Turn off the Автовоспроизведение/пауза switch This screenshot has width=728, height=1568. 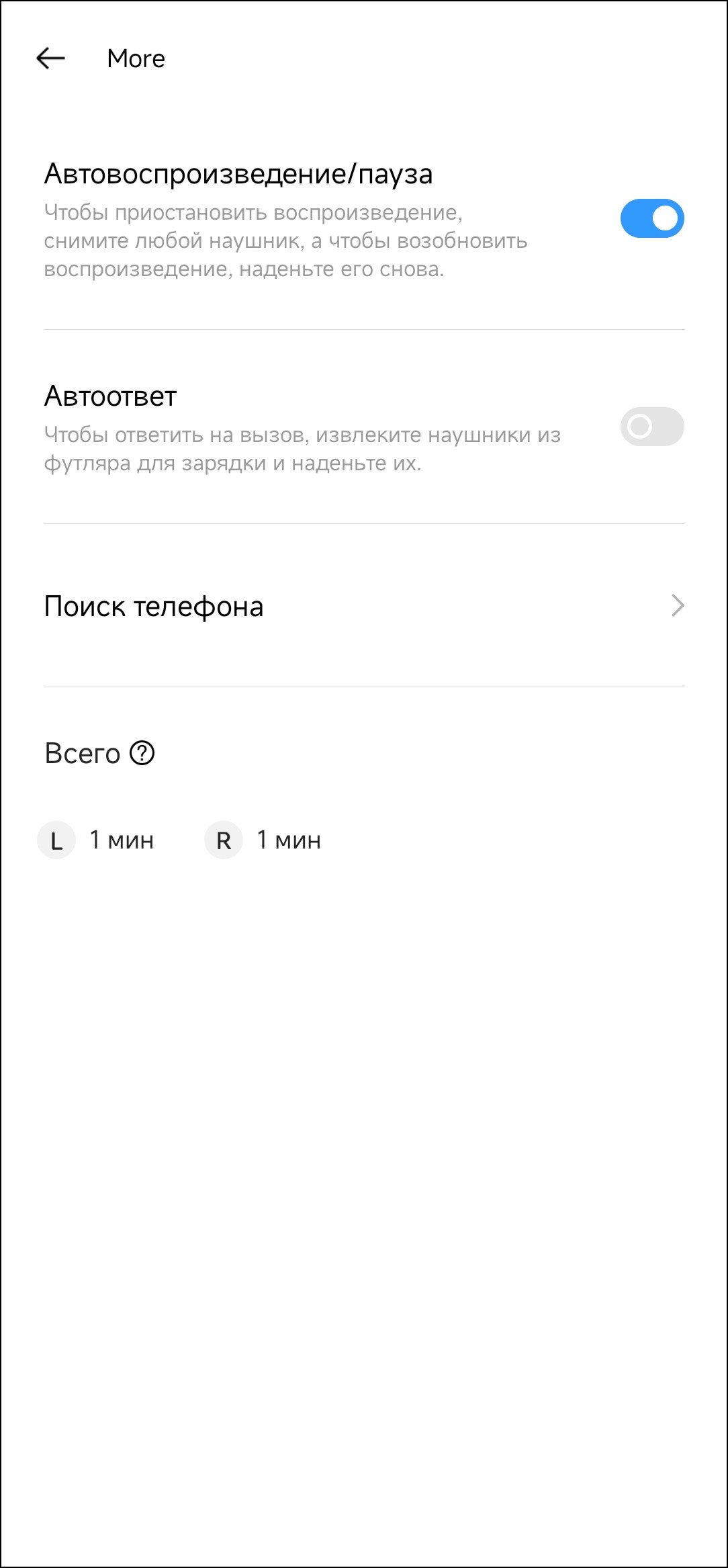(x=651, y=218)
